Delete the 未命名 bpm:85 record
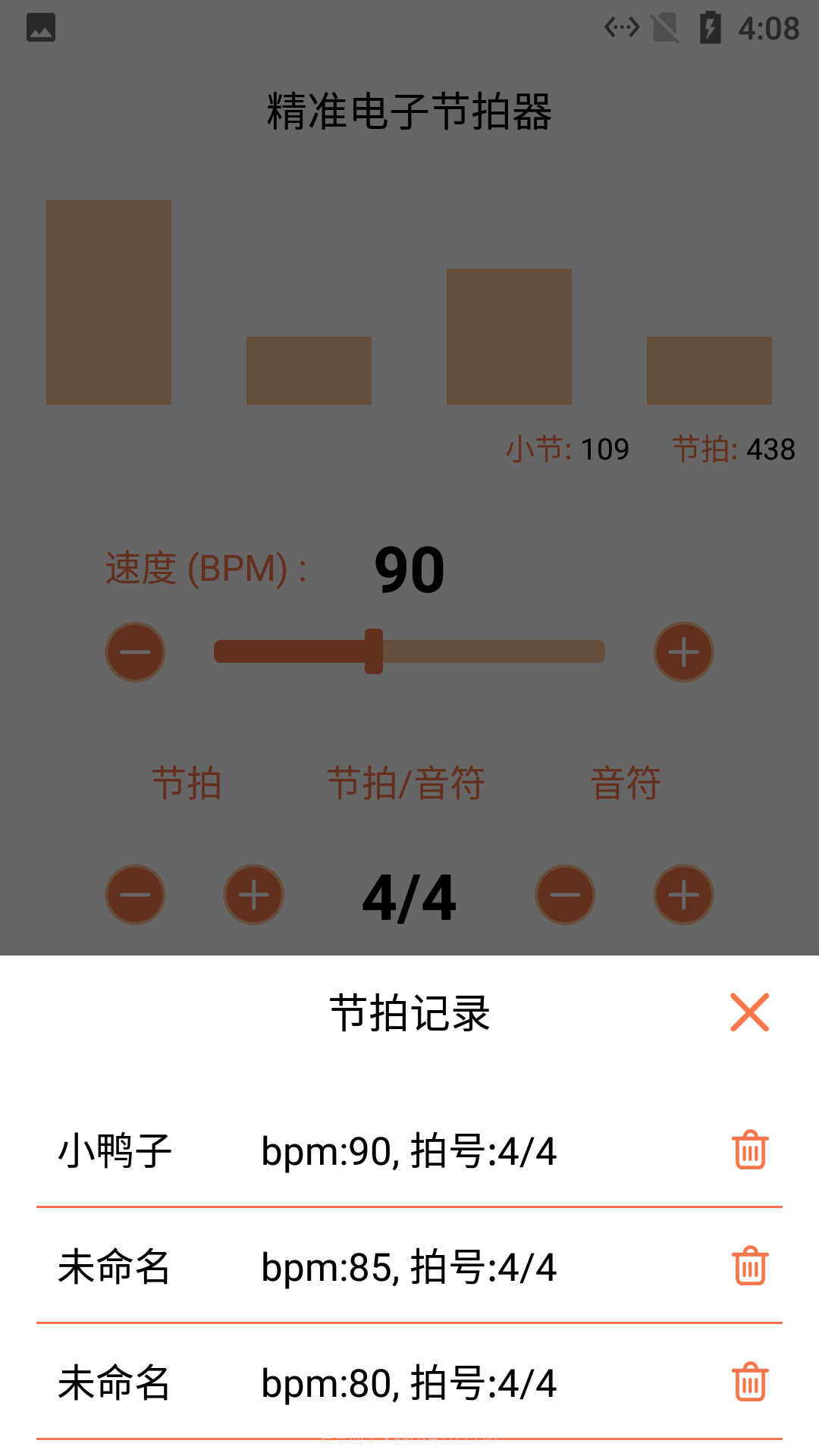The image size is (819, 1456). click(x=750, y=1265)
